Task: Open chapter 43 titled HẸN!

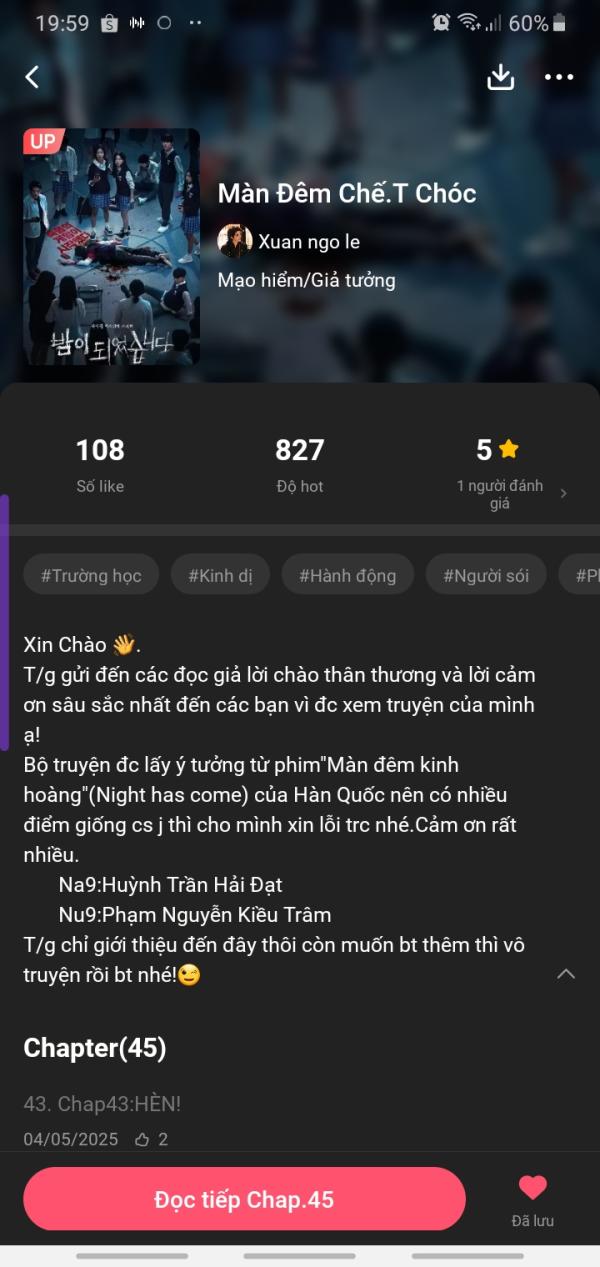Action: [102, 1104]
